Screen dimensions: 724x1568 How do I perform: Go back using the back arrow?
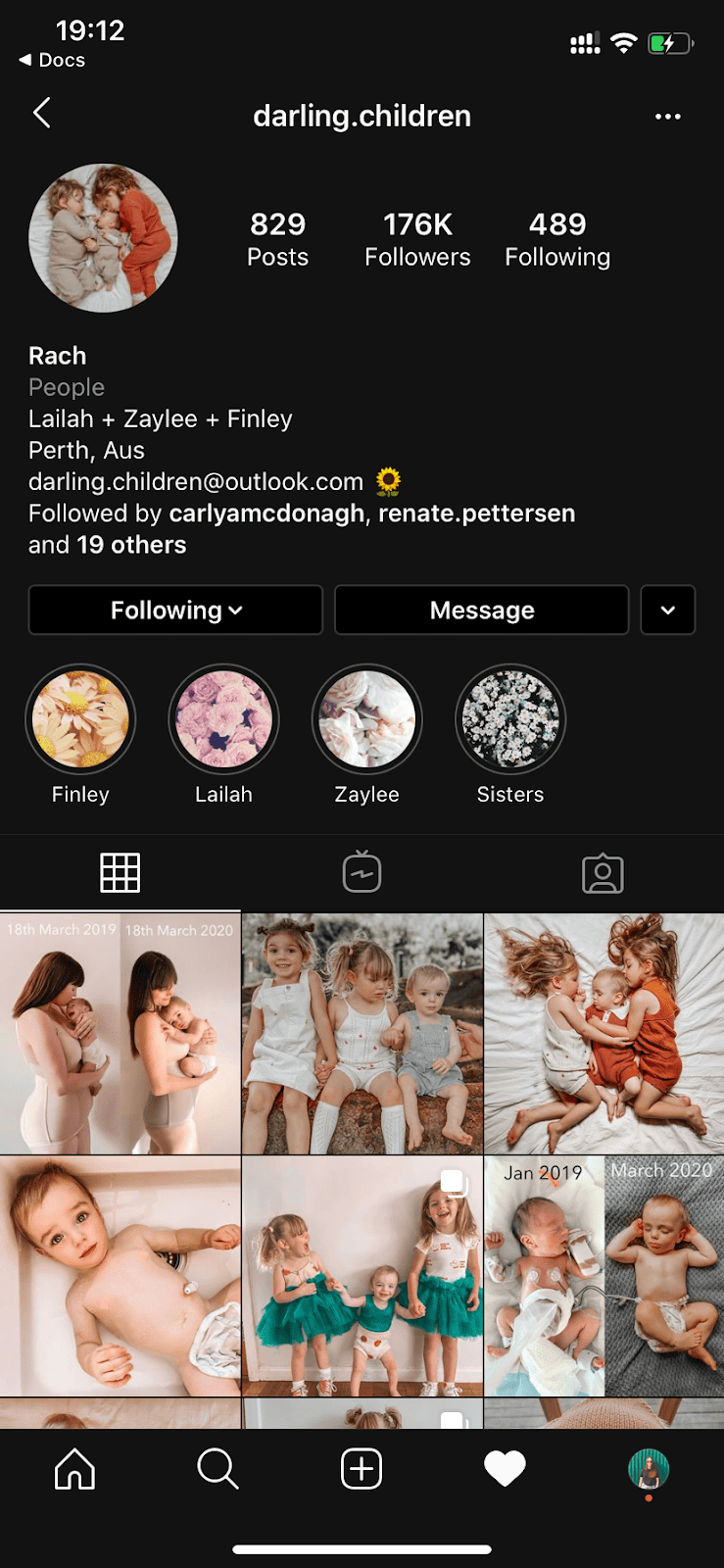(x=41, y=114)
